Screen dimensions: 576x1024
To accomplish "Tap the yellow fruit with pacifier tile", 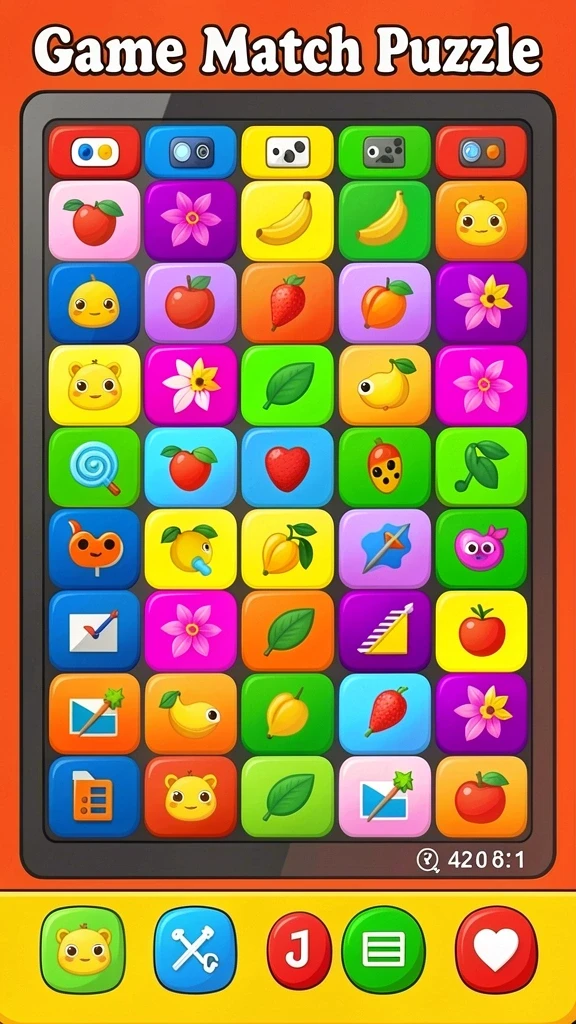I will tap(191, 549).
